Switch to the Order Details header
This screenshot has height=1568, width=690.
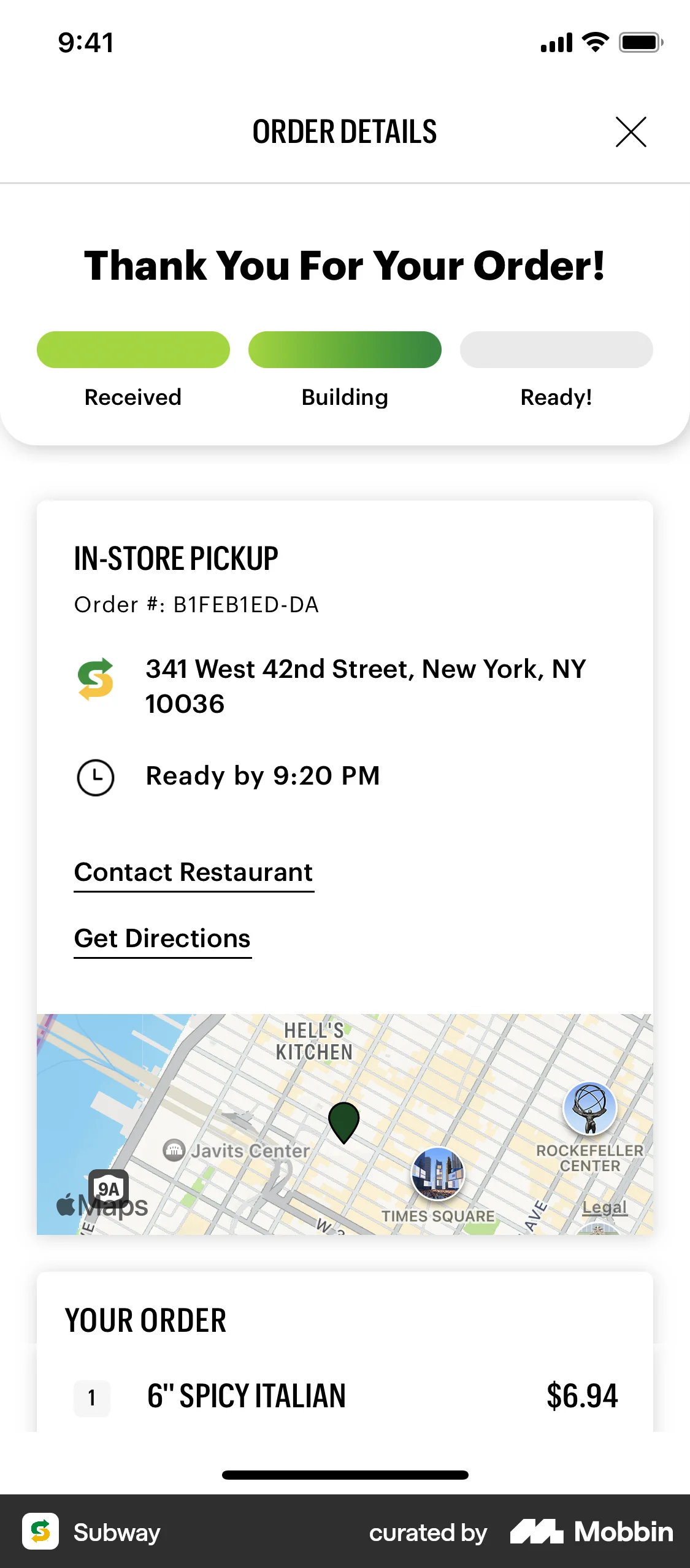(345, 131)
